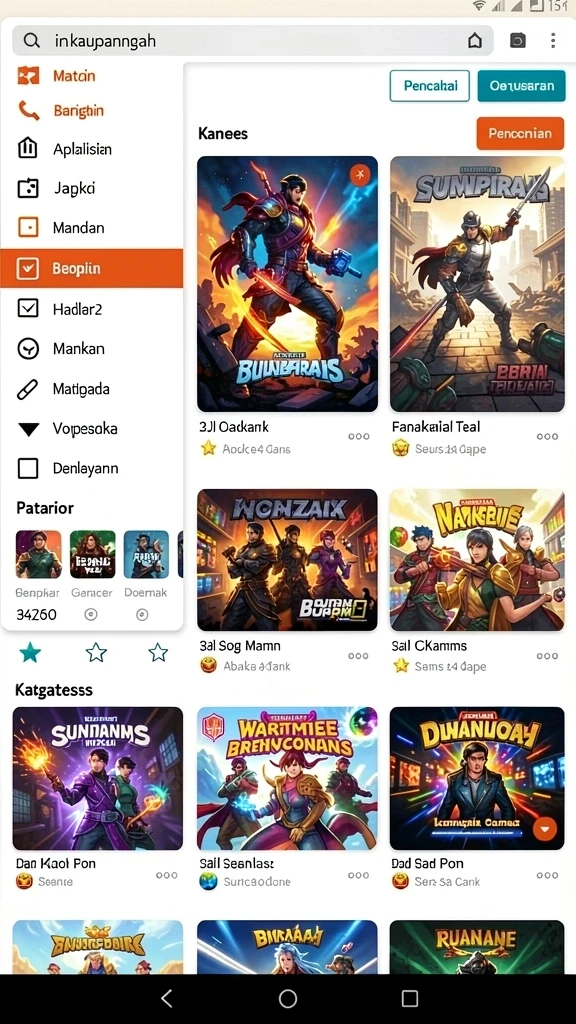Go to Matigada in the side menu
The width and height of the screenshot is (576, 1024).
point(91,389)
